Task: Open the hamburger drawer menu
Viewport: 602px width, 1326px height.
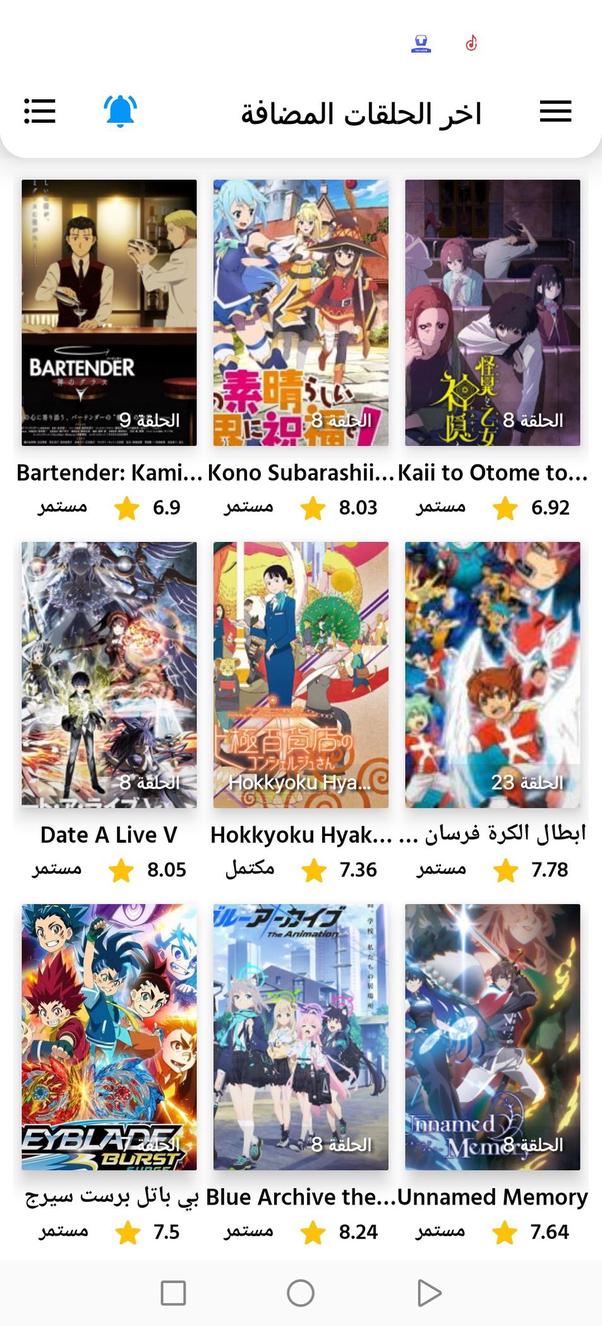Action: pos(555,111)
